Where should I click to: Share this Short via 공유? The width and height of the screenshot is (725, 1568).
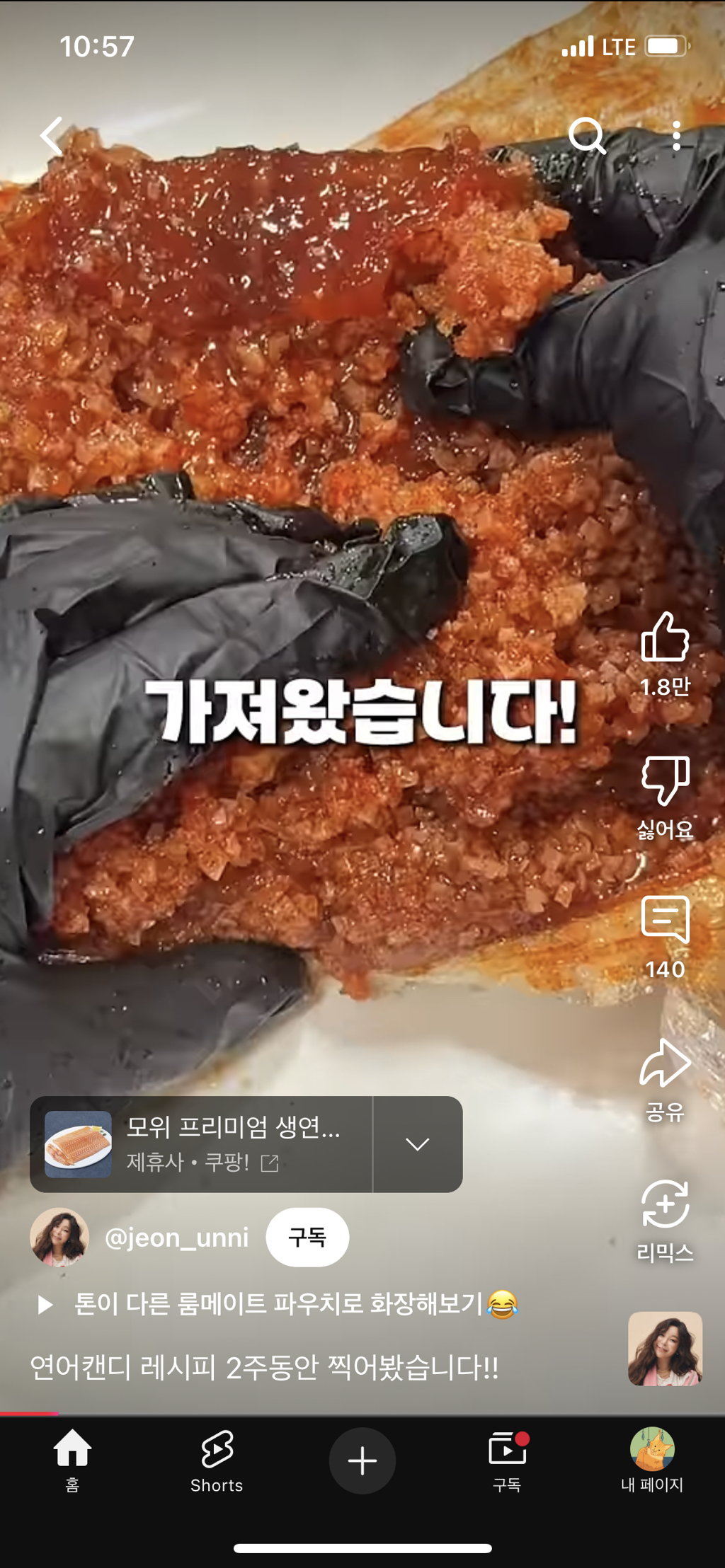(665, 1063)
